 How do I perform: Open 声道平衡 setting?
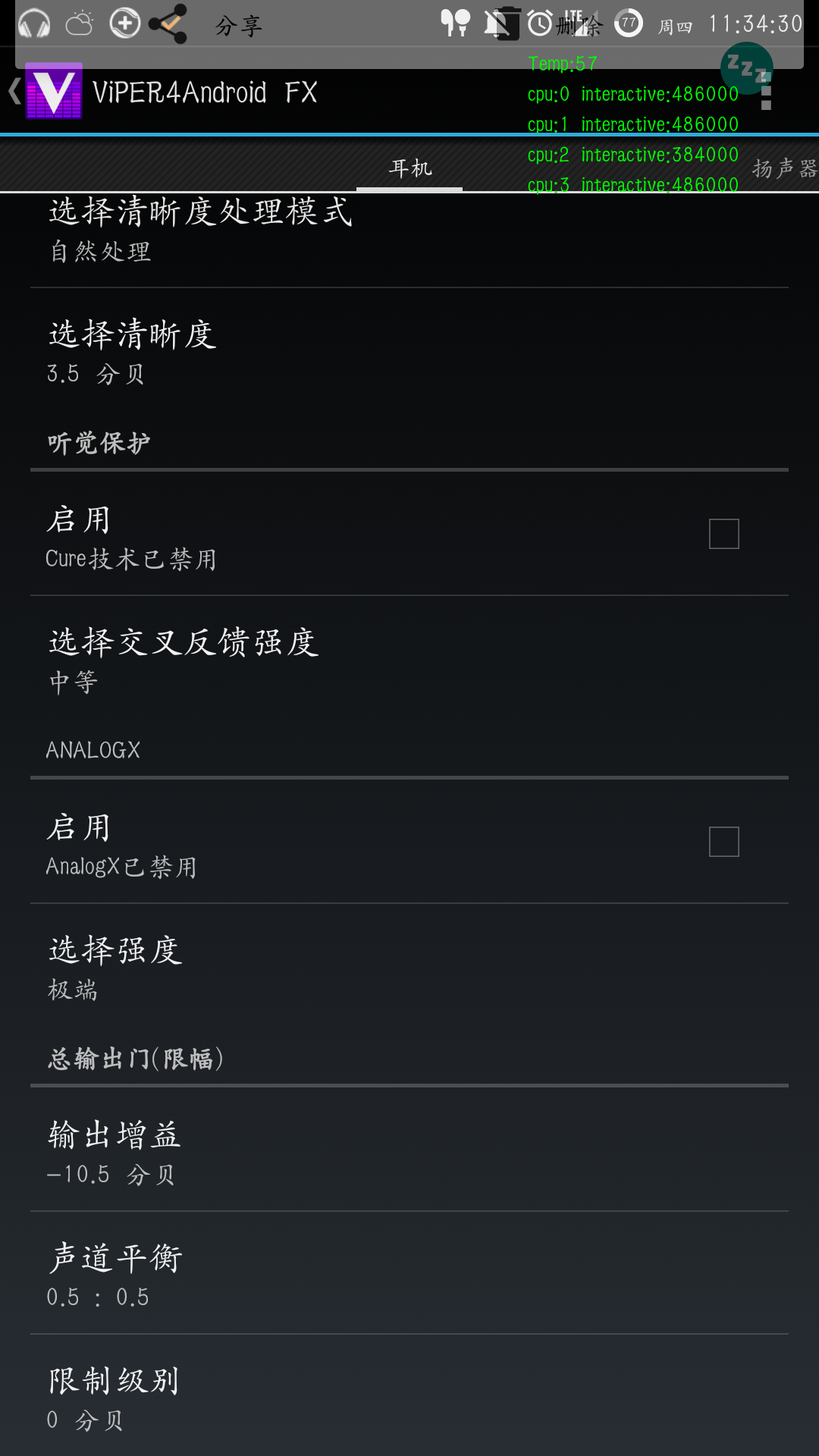coord(409,1273)
